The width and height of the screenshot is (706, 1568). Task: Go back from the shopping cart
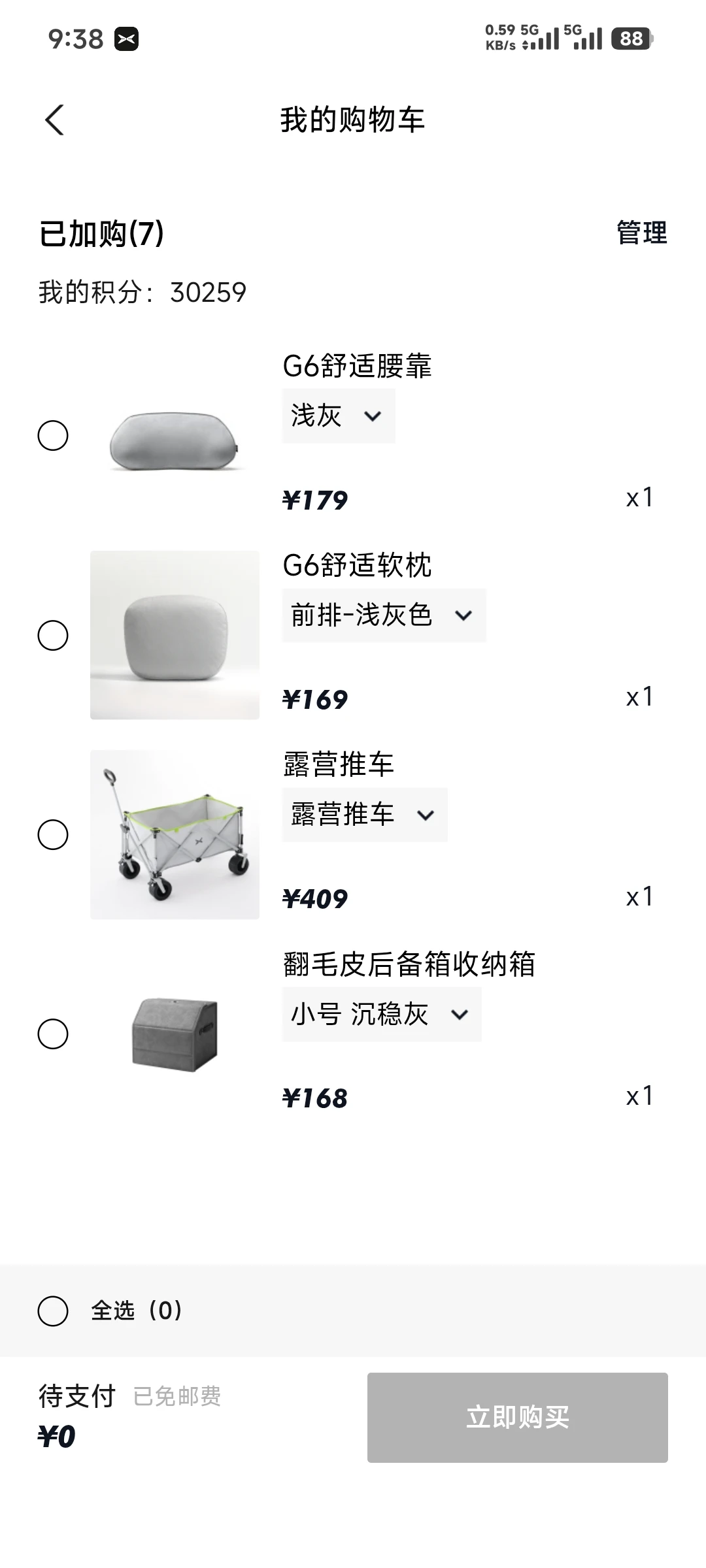point(55,120)
